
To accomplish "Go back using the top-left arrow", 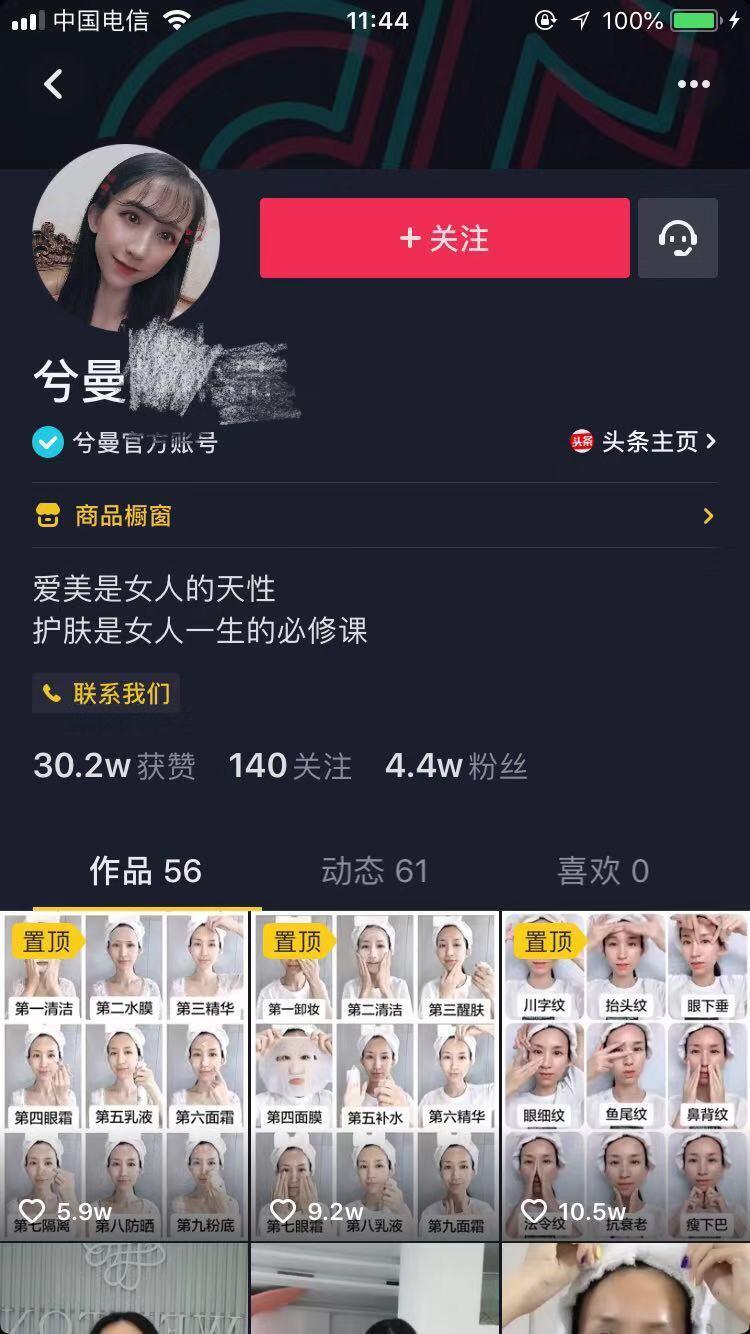I will [53, 84].
